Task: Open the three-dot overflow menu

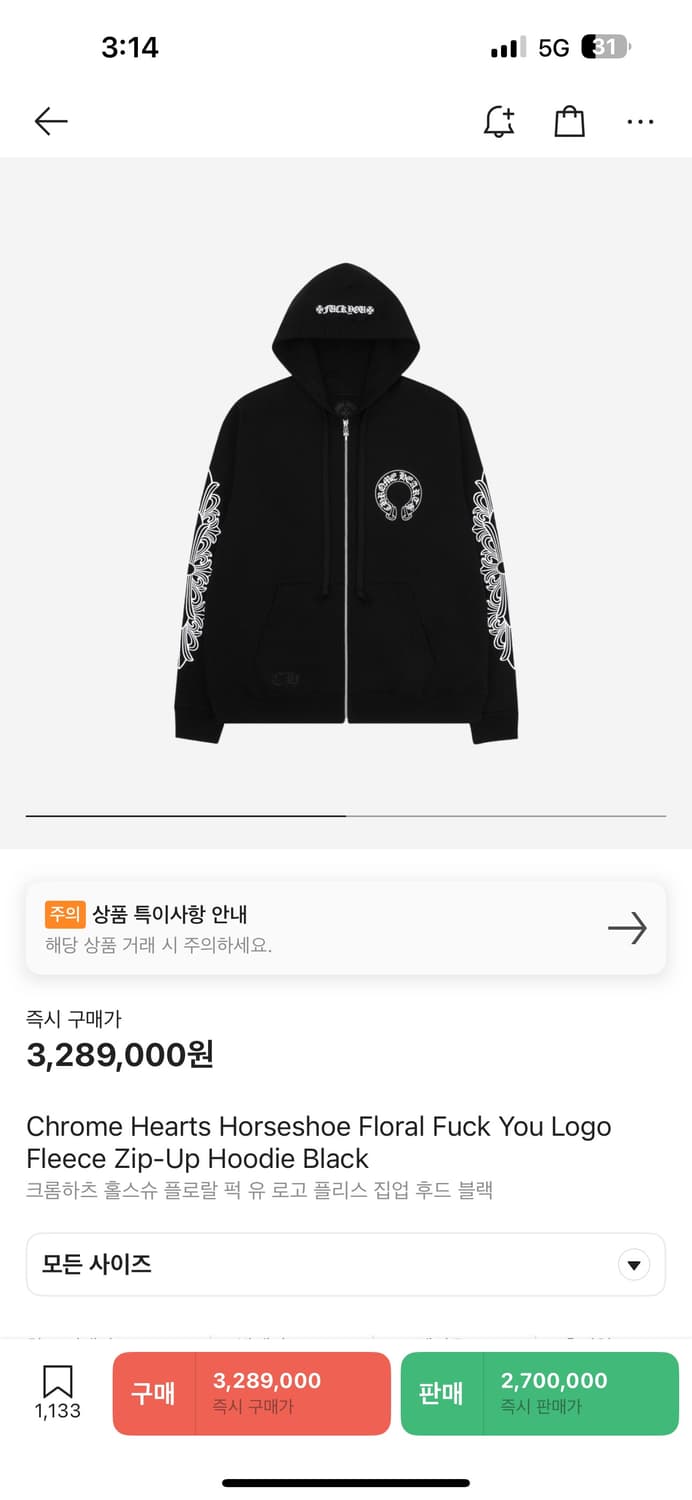Action: tap(640, 122)
